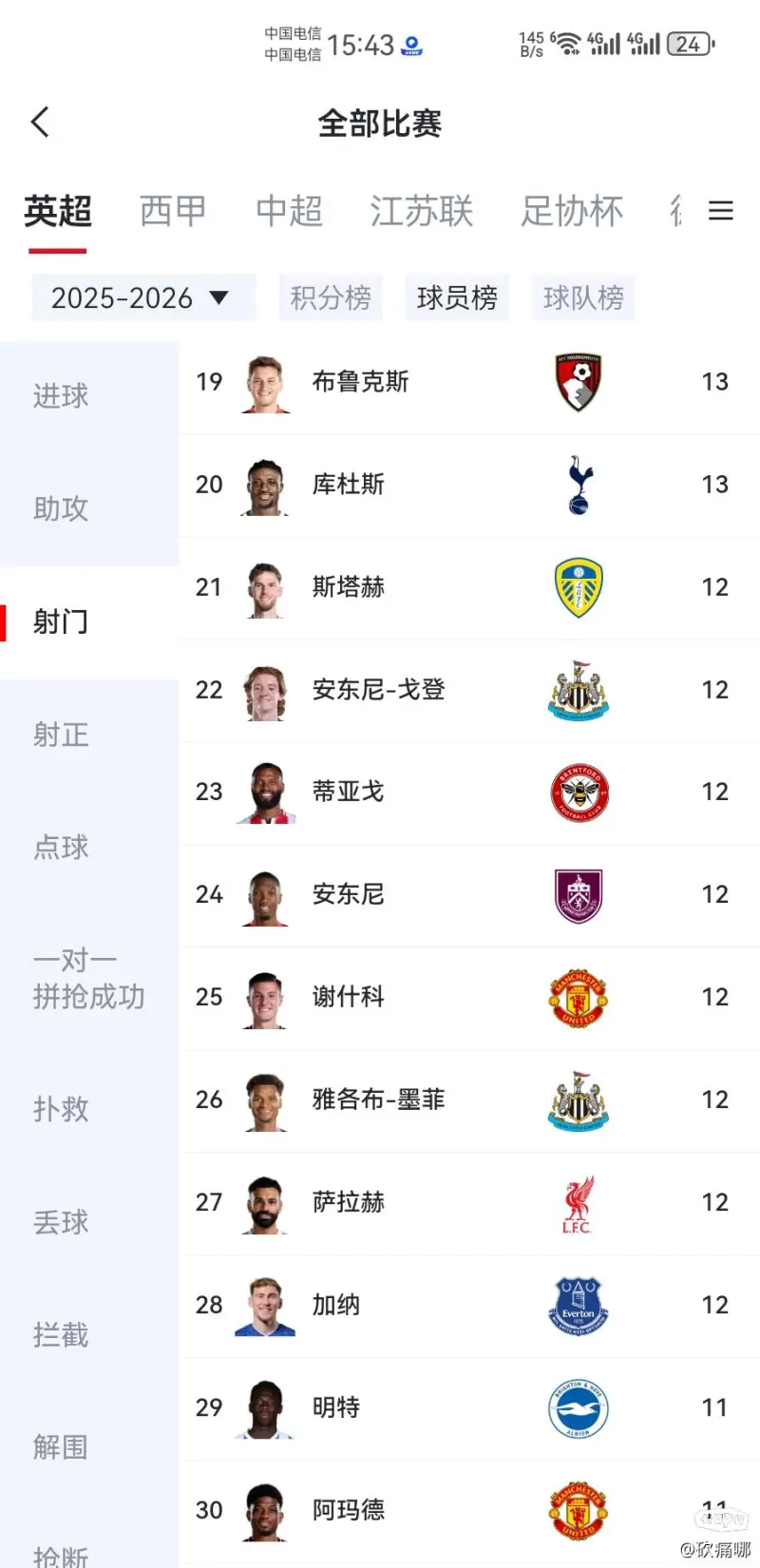The height and width of the screenshot is (1568, 760).
Task: Select the 江苏联 tab
Action: click(421, 211)
